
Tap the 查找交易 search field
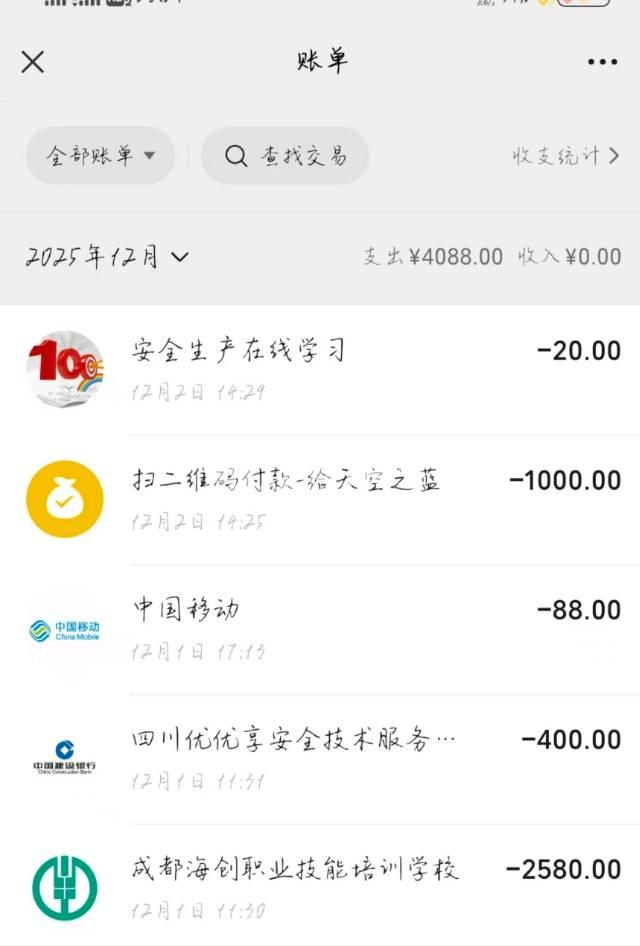[285, 156]
